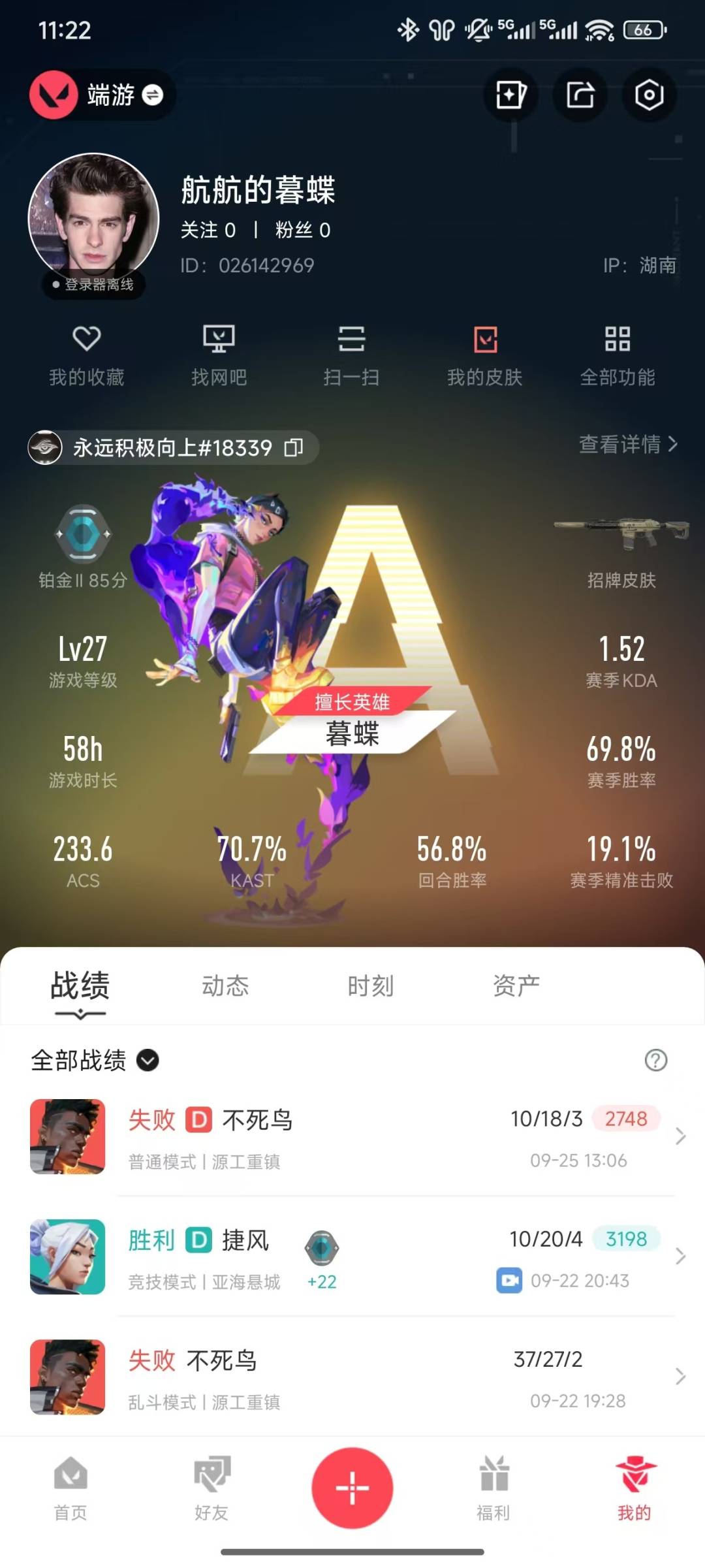Switch to the 资产 tab
Screen dimensions: 705x1568
pos(516,985)
